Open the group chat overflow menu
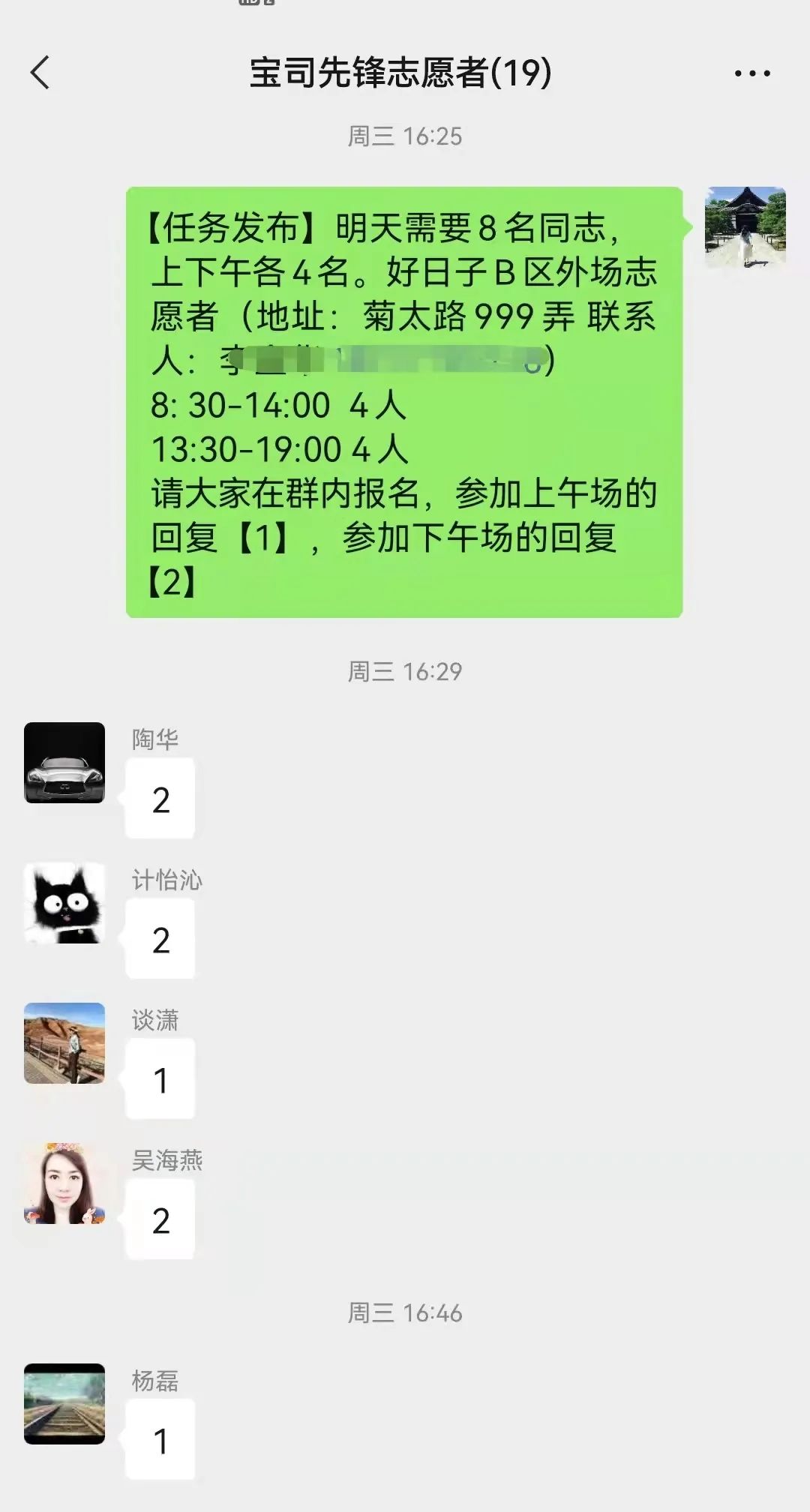 click(751, 73)
